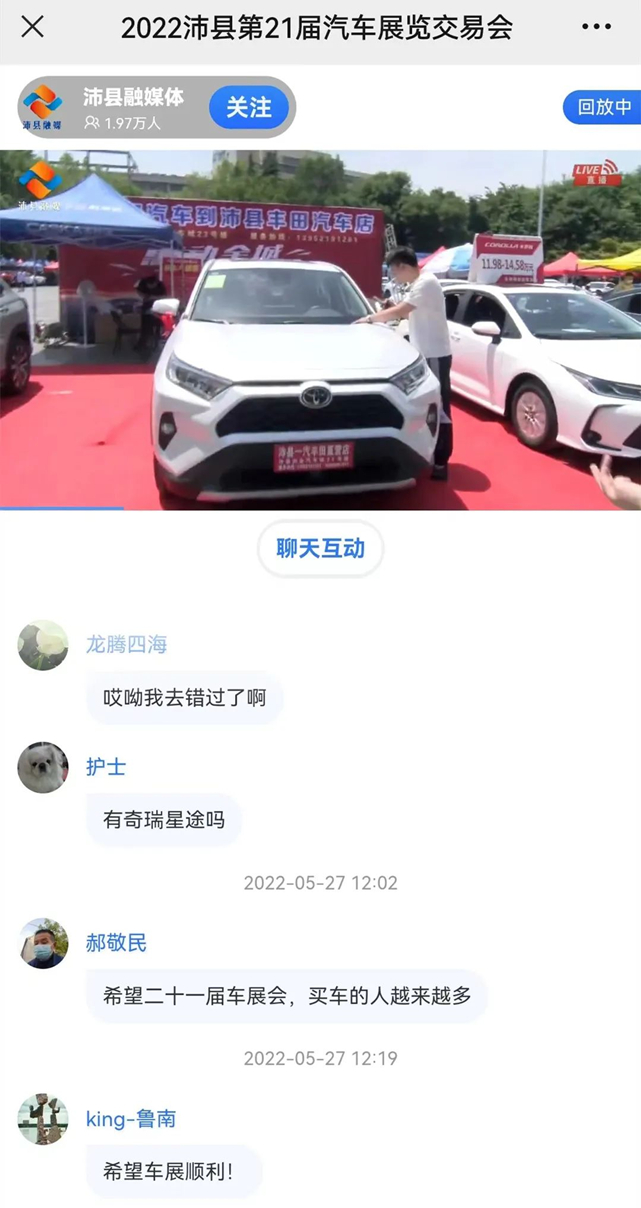641x1208 pixels.
Task: Open 护士's user avatar
Action: pyautogui.click(x=43, y=768)
